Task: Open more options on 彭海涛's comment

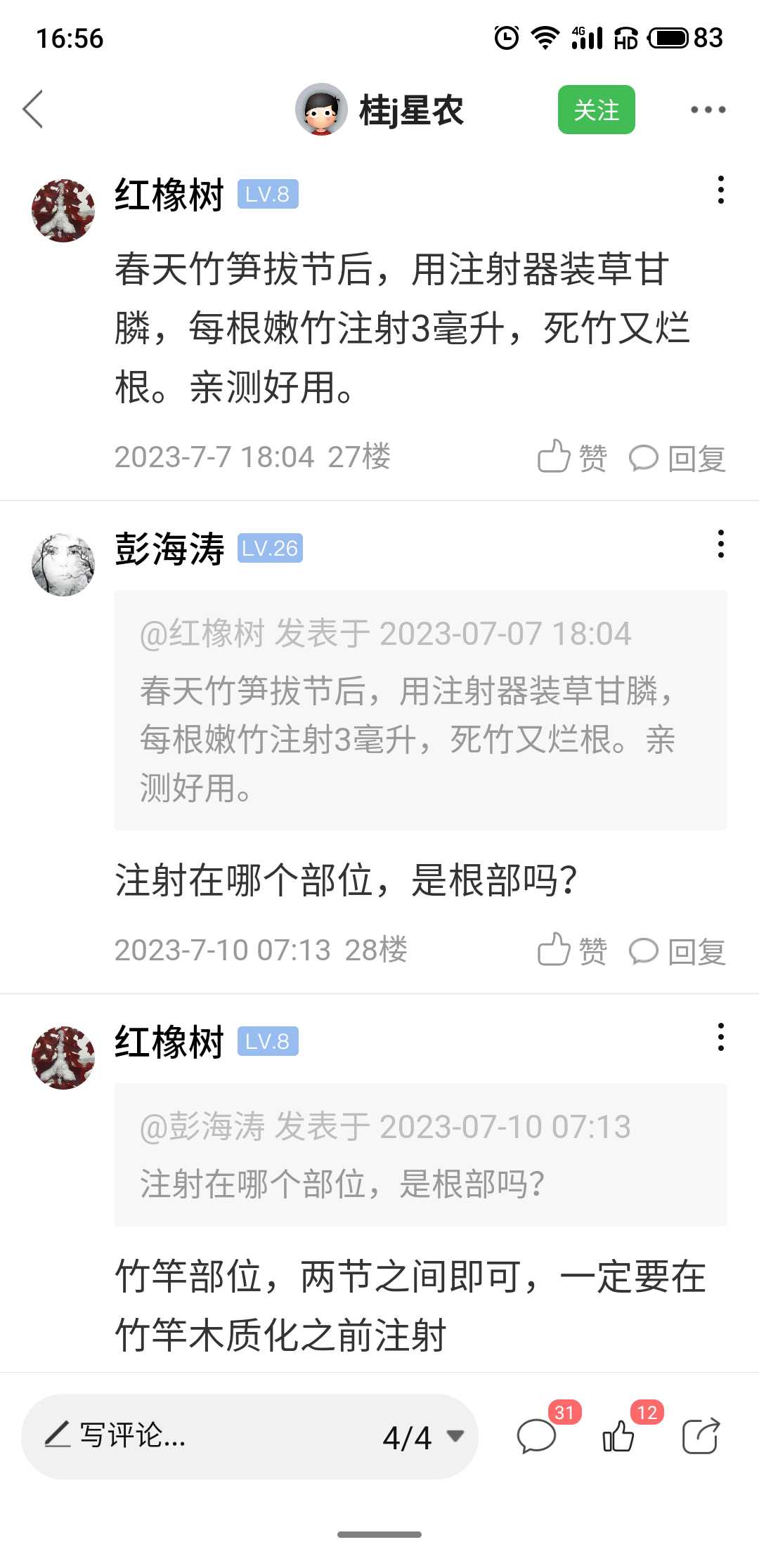Action: tap(720, 544)
